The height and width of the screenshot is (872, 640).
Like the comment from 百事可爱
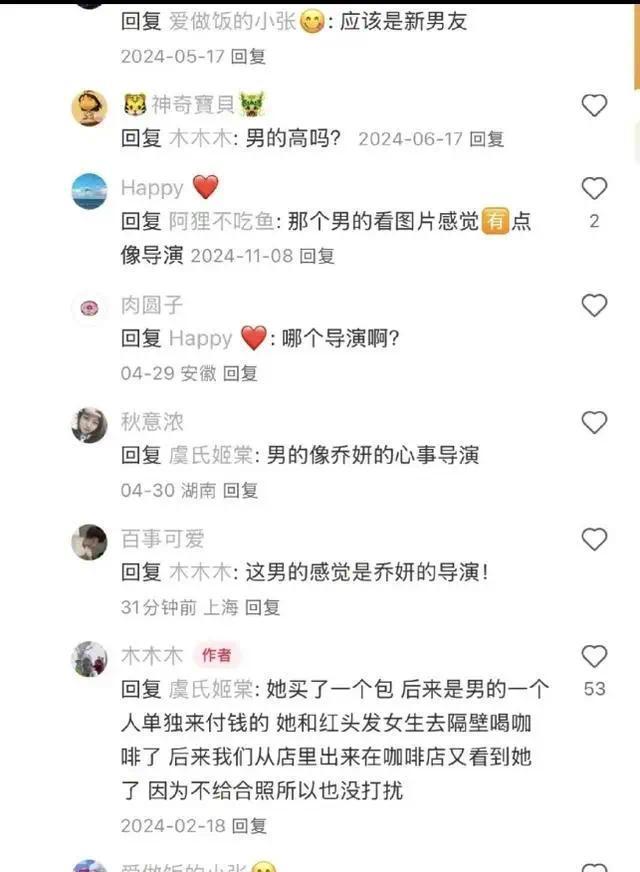coord(594,540)
